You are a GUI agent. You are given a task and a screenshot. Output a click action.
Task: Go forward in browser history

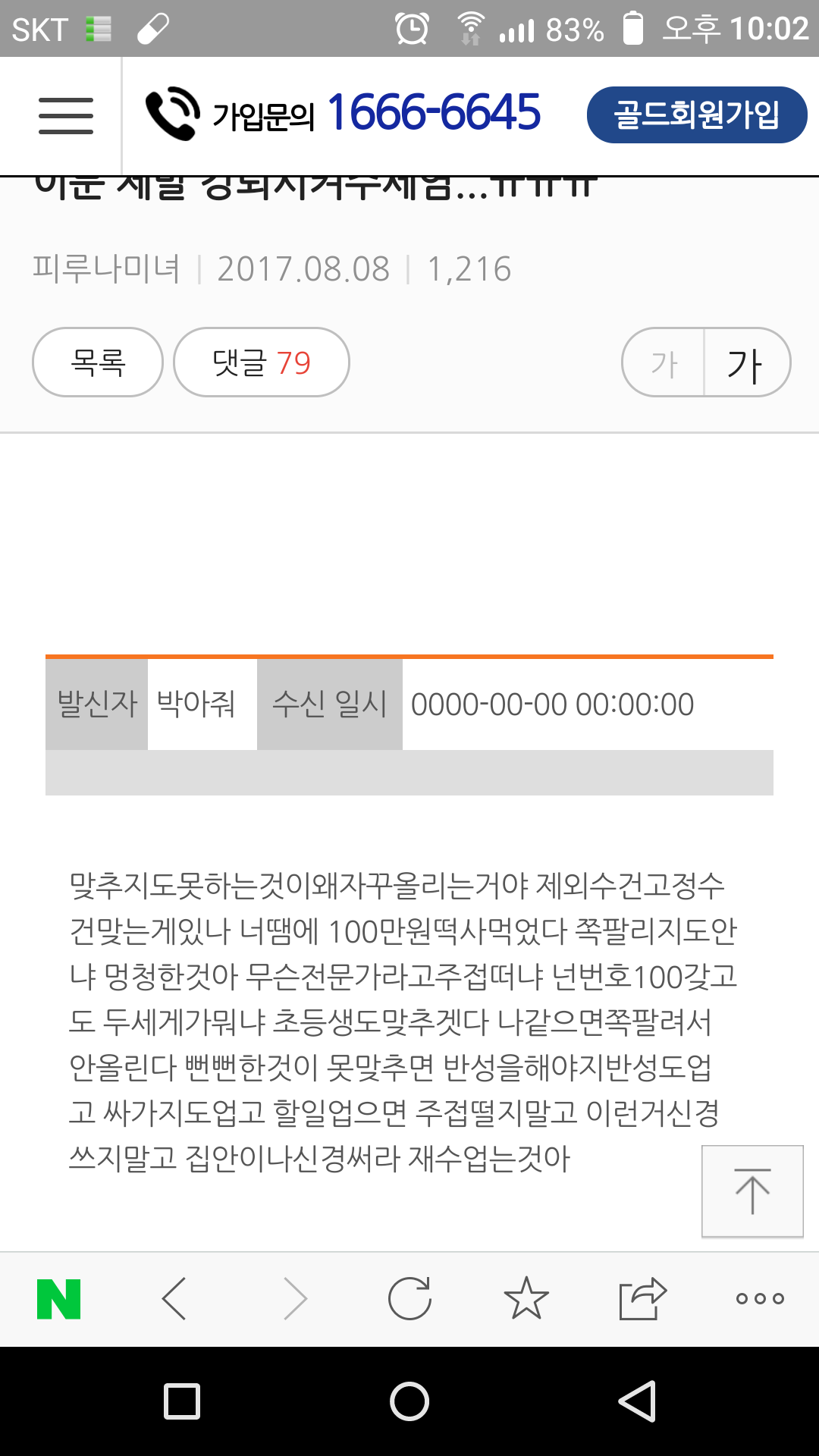tap(295, 1299)
